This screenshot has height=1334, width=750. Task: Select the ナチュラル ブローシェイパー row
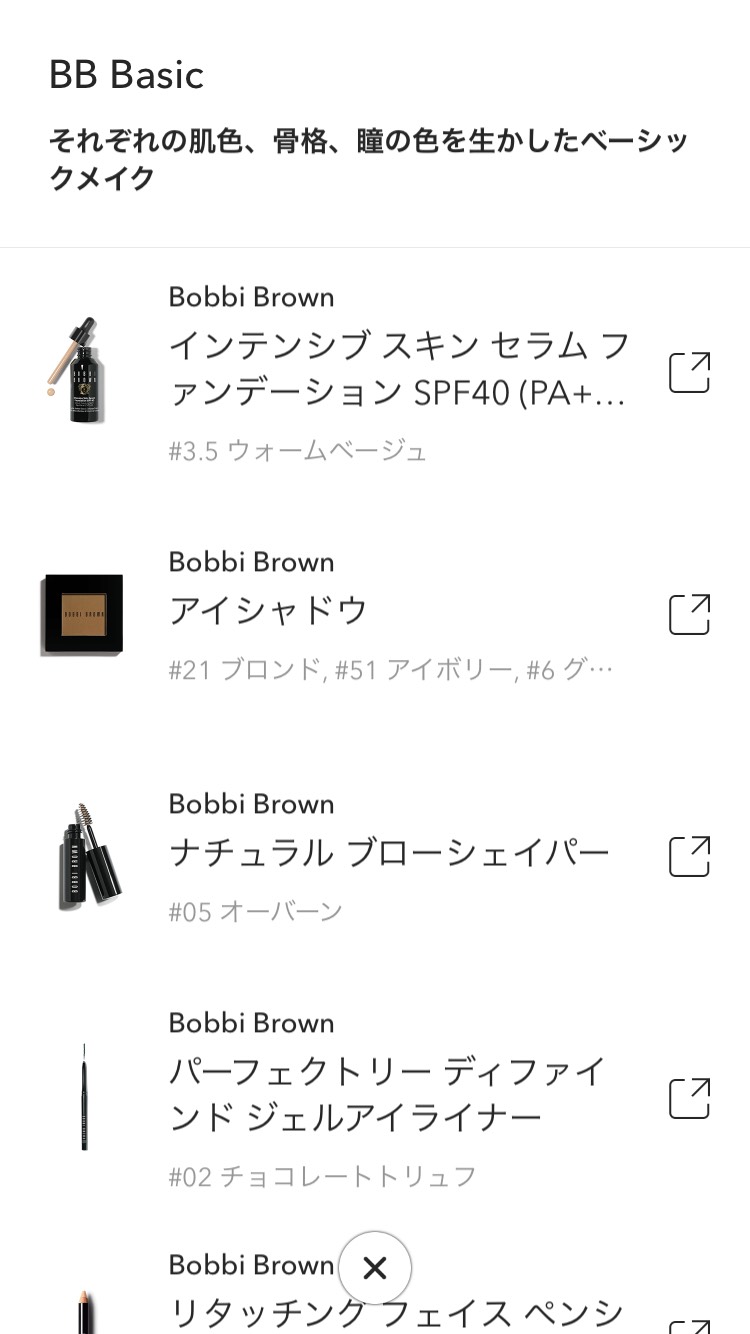[x=388, y=854]
